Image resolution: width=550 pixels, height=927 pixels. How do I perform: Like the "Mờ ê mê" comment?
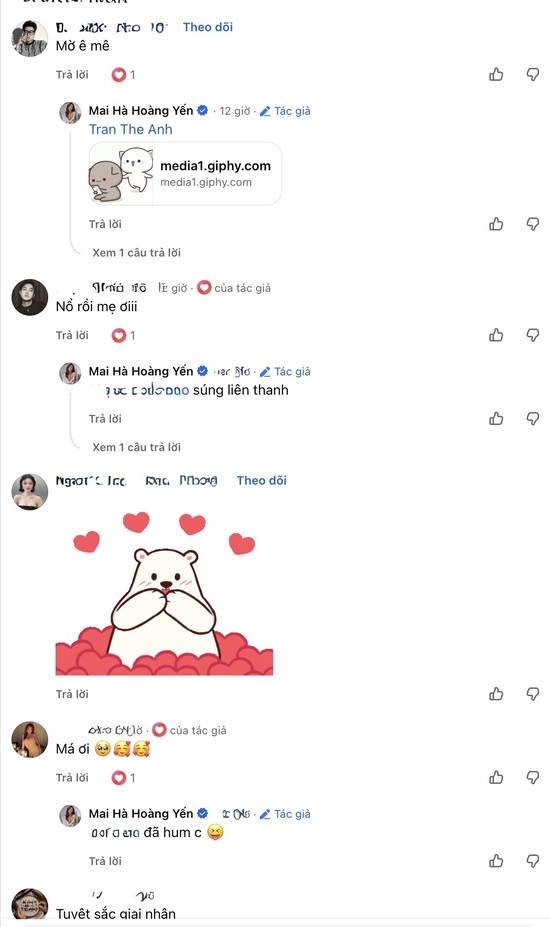coord(496,74)
